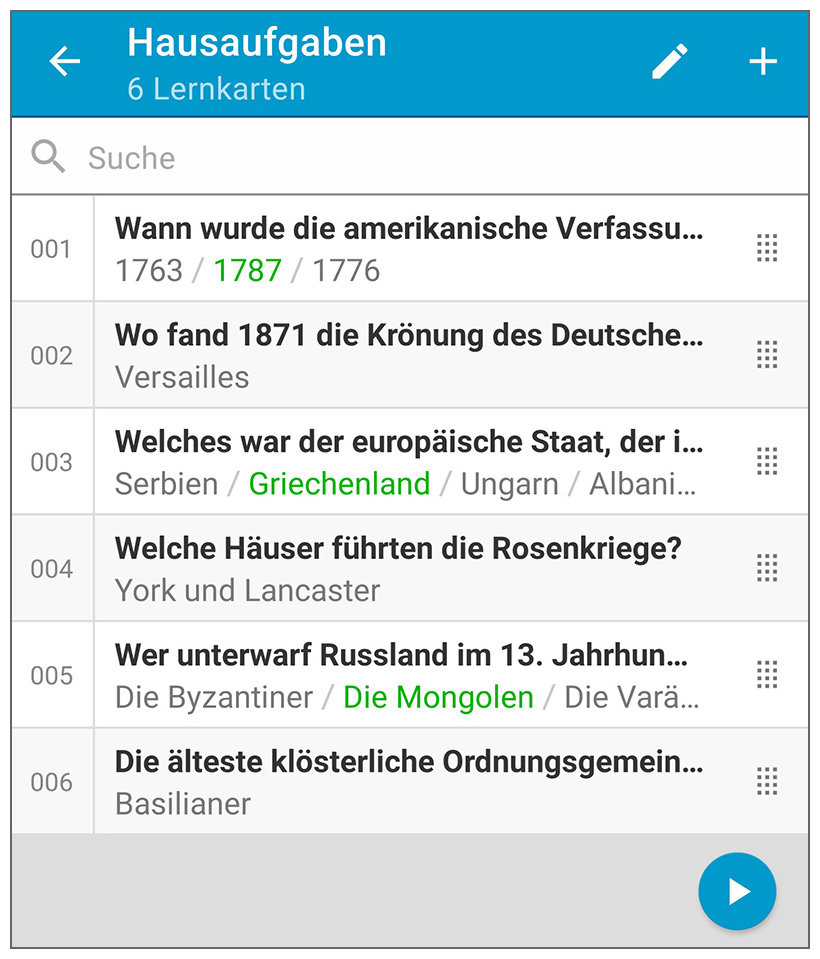
Task: Open card 005 about Russland 13. Jahrhundert
Action: [x=410, y=675]
